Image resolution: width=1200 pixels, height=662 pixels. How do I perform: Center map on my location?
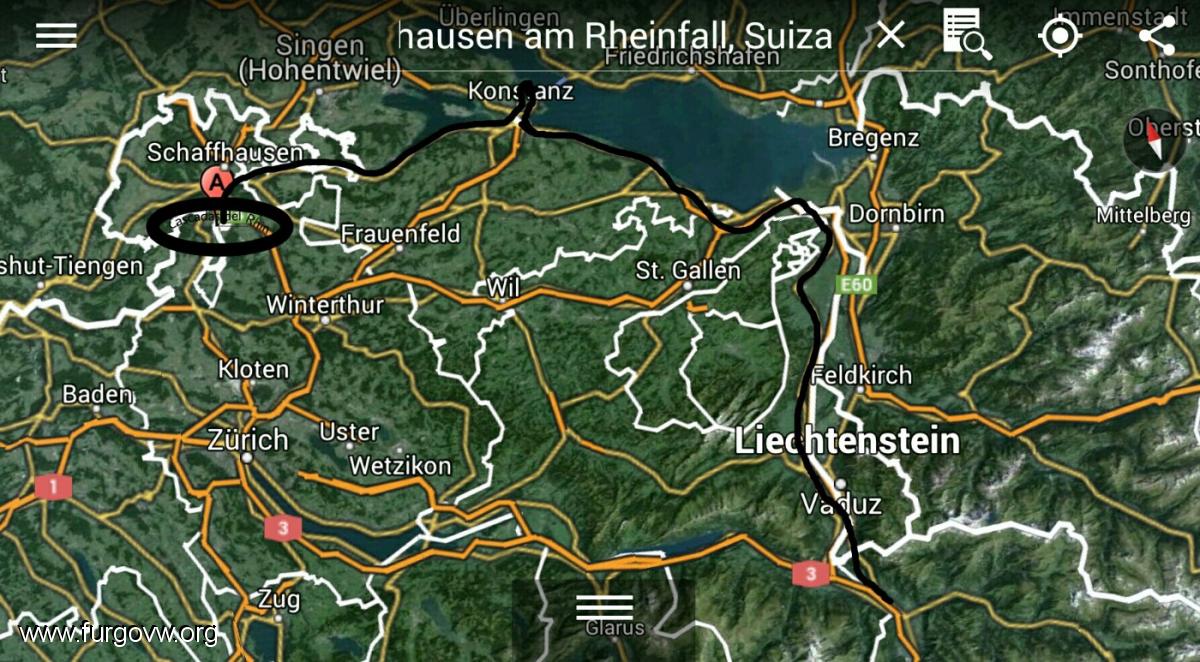1060,36
